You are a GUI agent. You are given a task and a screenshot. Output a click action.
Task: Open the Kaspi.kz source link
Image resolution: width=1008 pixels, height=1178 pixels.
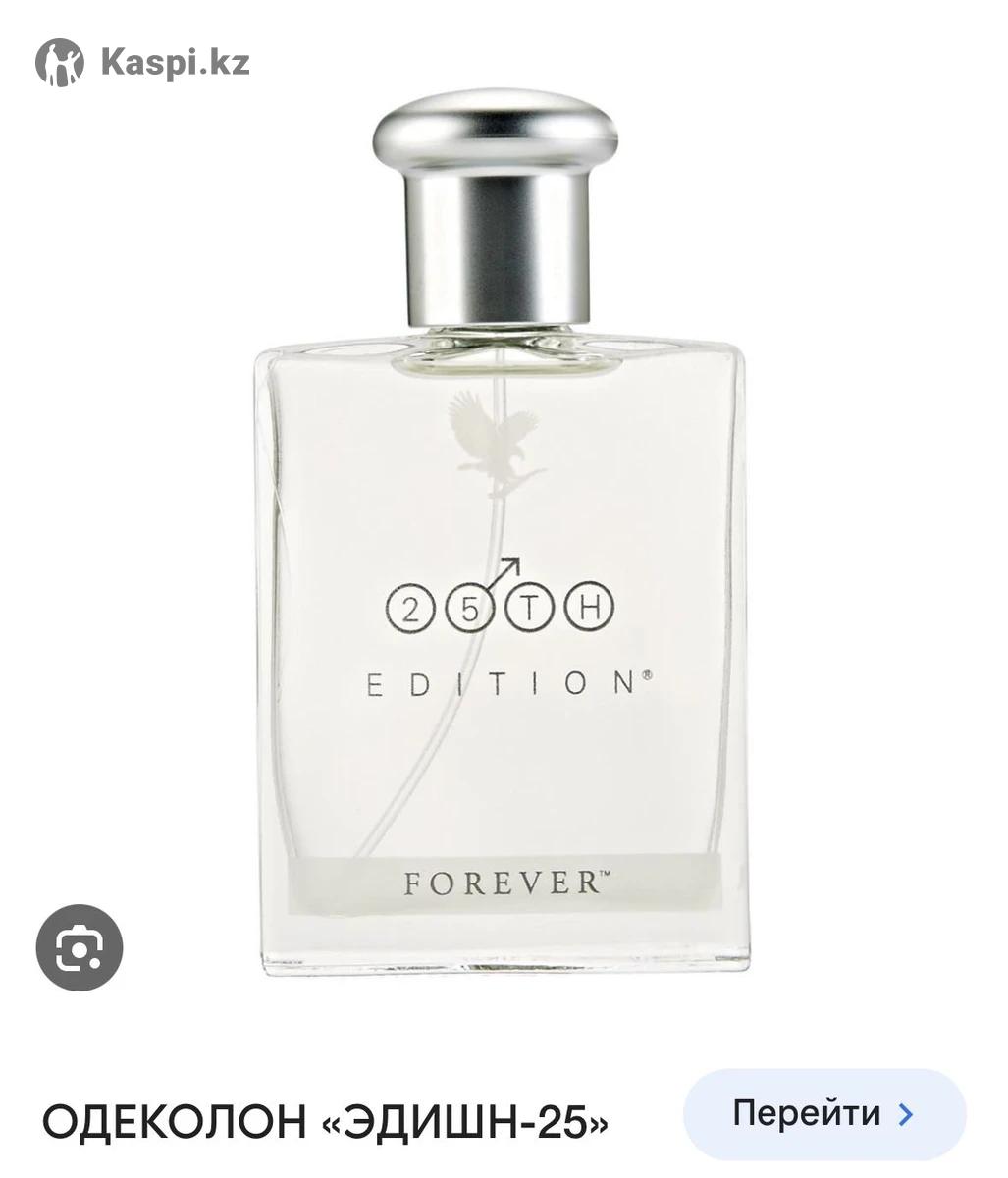point(143,63)
